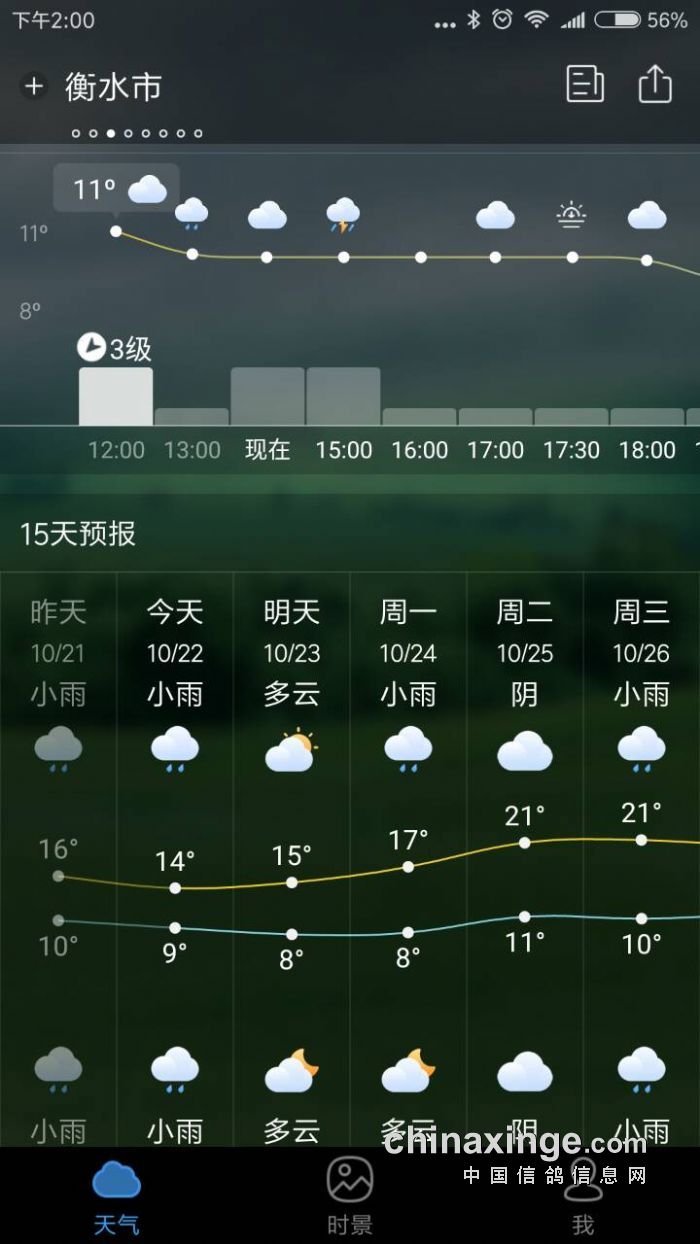
Task: Share the Hengshui weather forecast
Action: coord(655,85)
